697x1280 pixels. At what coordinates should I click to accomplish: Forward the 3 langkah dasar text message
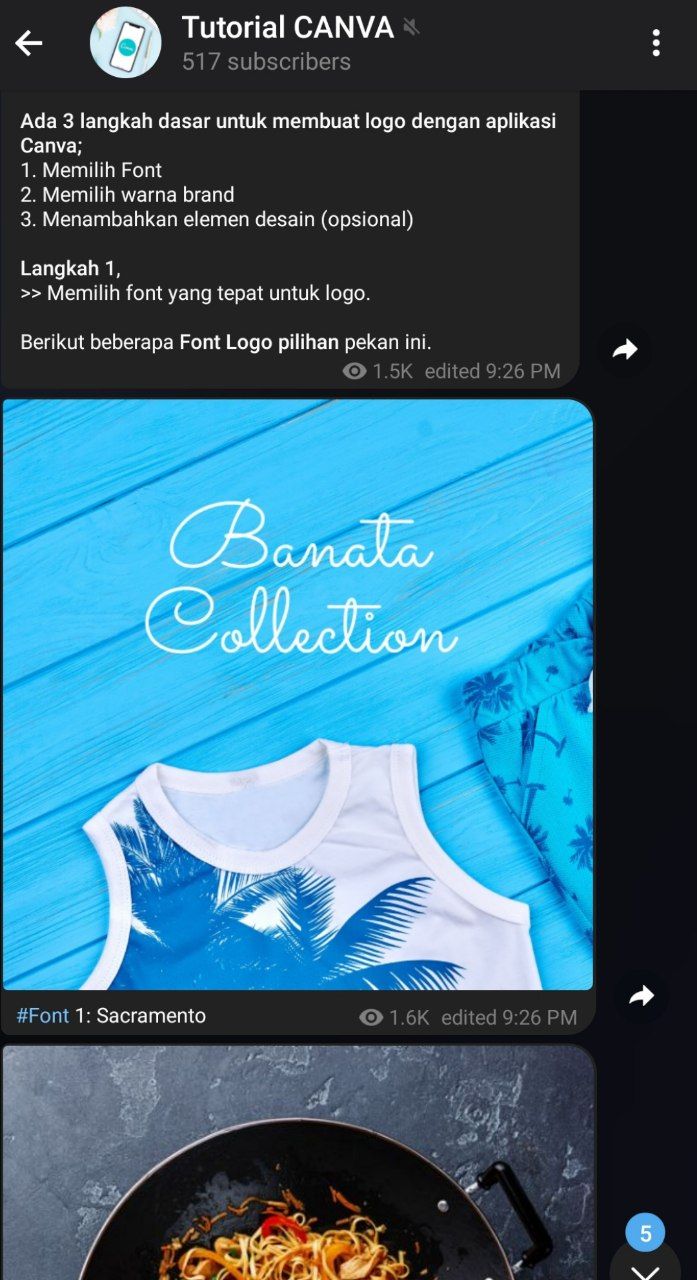point(625,350)
